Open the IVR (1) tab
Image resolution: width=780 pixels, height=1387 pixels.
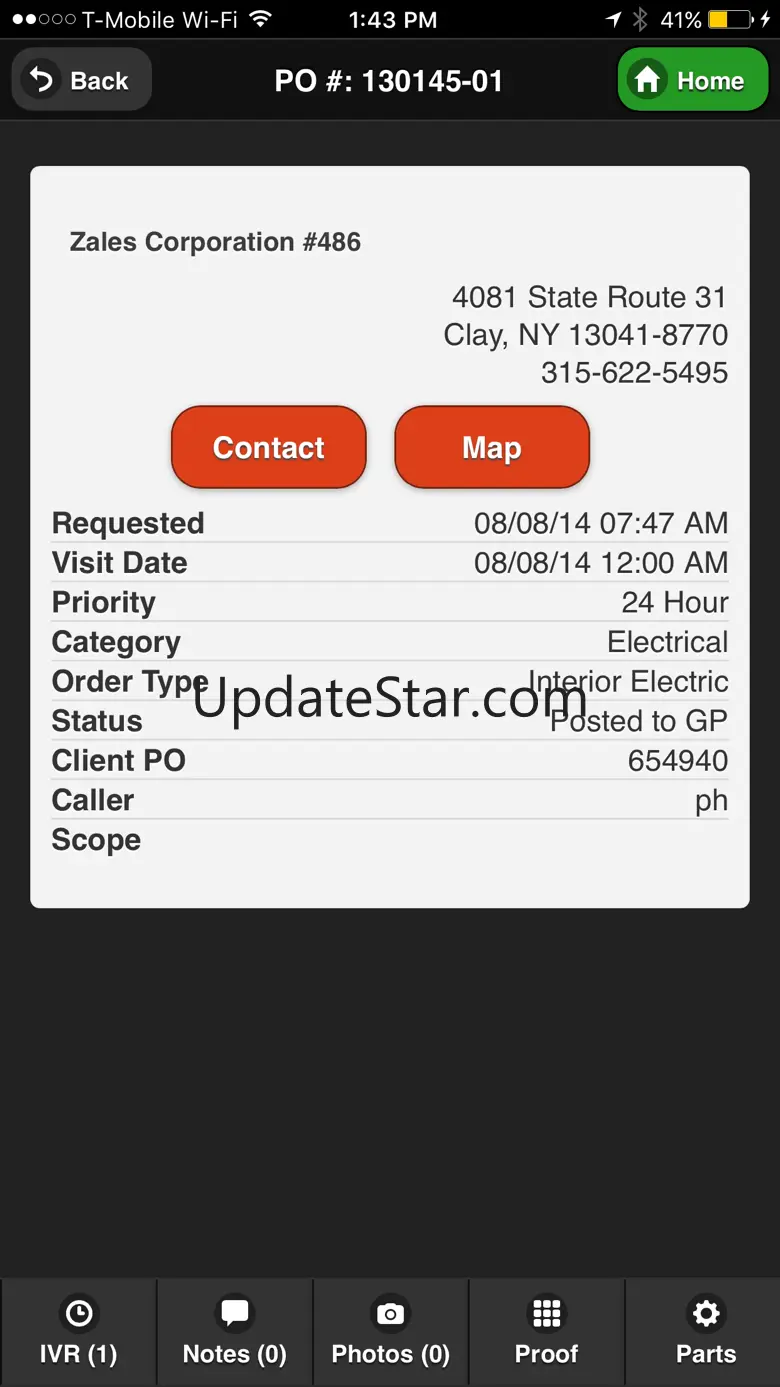pyautogui.click(x=78, y=1332)
